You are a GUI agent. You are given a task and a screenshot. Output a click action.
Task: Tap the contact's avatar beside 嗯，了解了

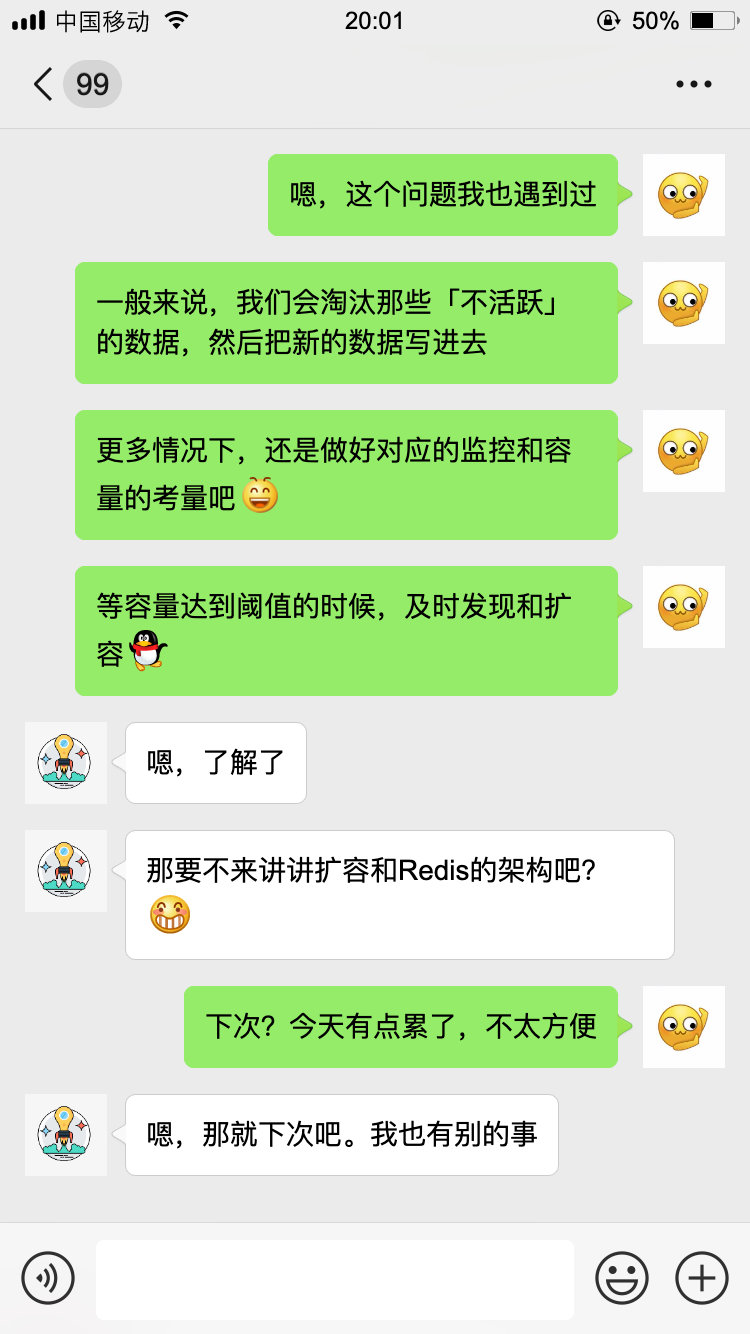point(65,763)
